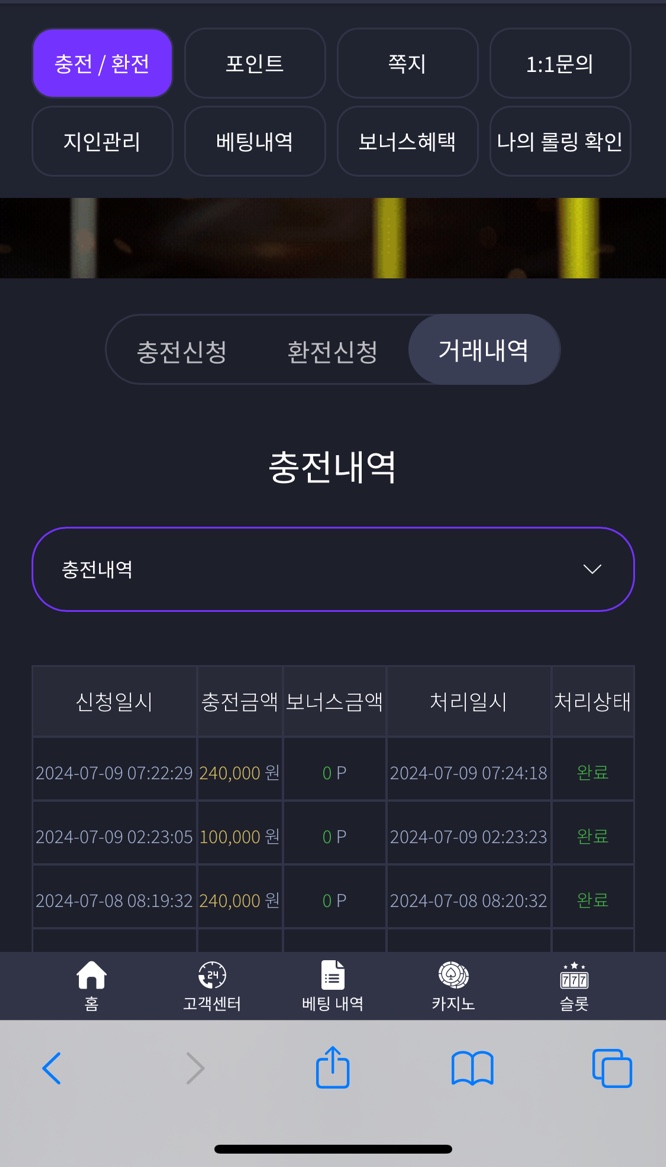The height and width of the screenshot is (1167, 666).
Task: Open the browser bookmarks icon
Action: point(473,1069)
